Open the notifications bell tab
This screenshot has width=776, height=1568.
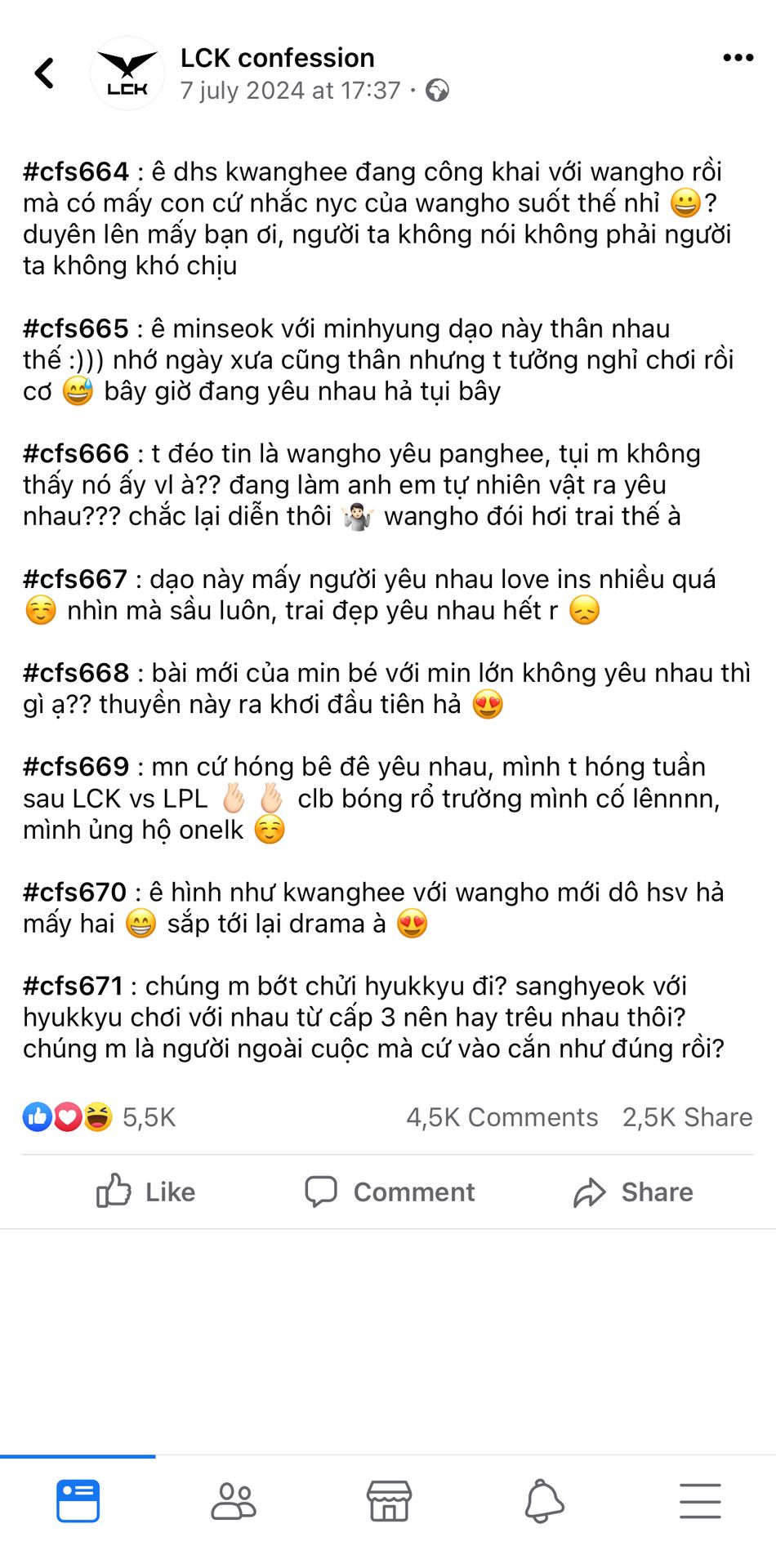(x=544, y=1500)
